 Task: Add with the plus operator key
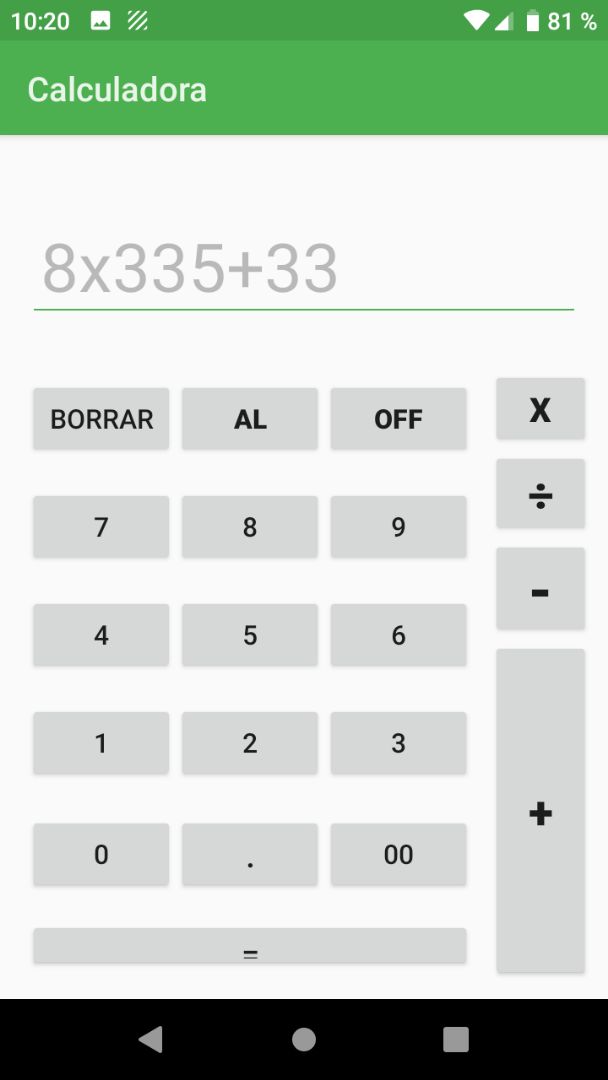(x=540, y=811)
